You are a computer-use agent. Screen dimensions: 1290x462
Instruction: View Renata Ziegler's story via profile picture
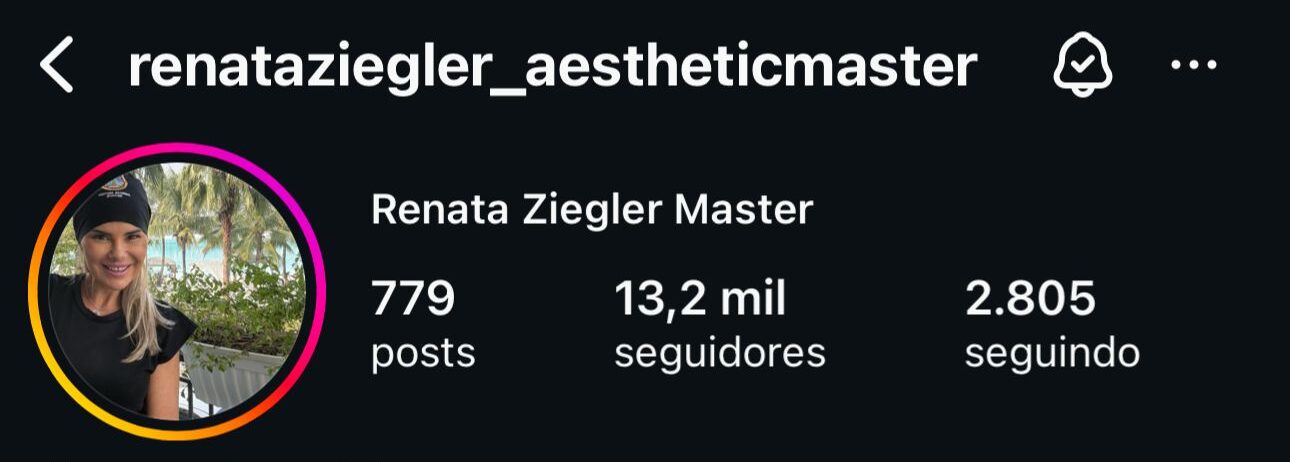178,291
